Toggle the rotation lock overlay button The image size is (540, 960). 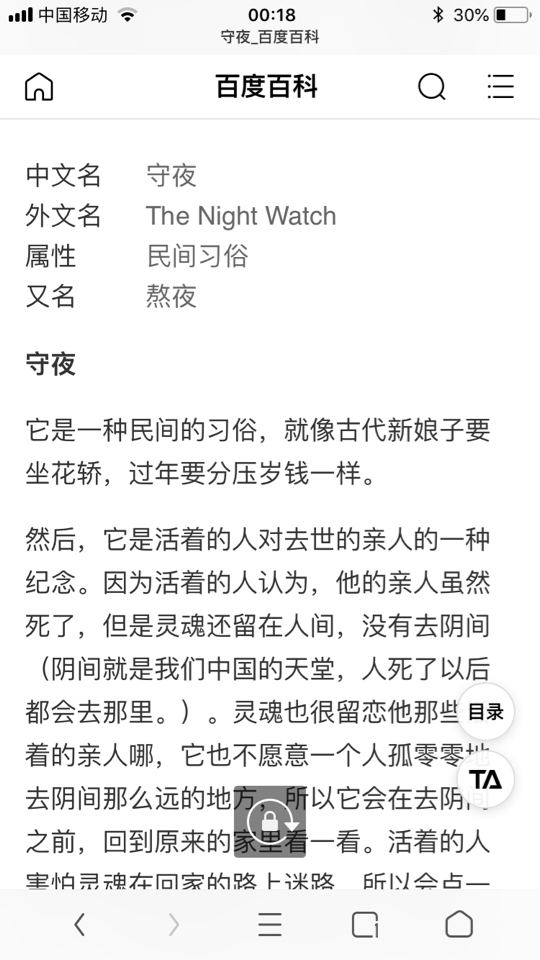(x=270, y=822)
